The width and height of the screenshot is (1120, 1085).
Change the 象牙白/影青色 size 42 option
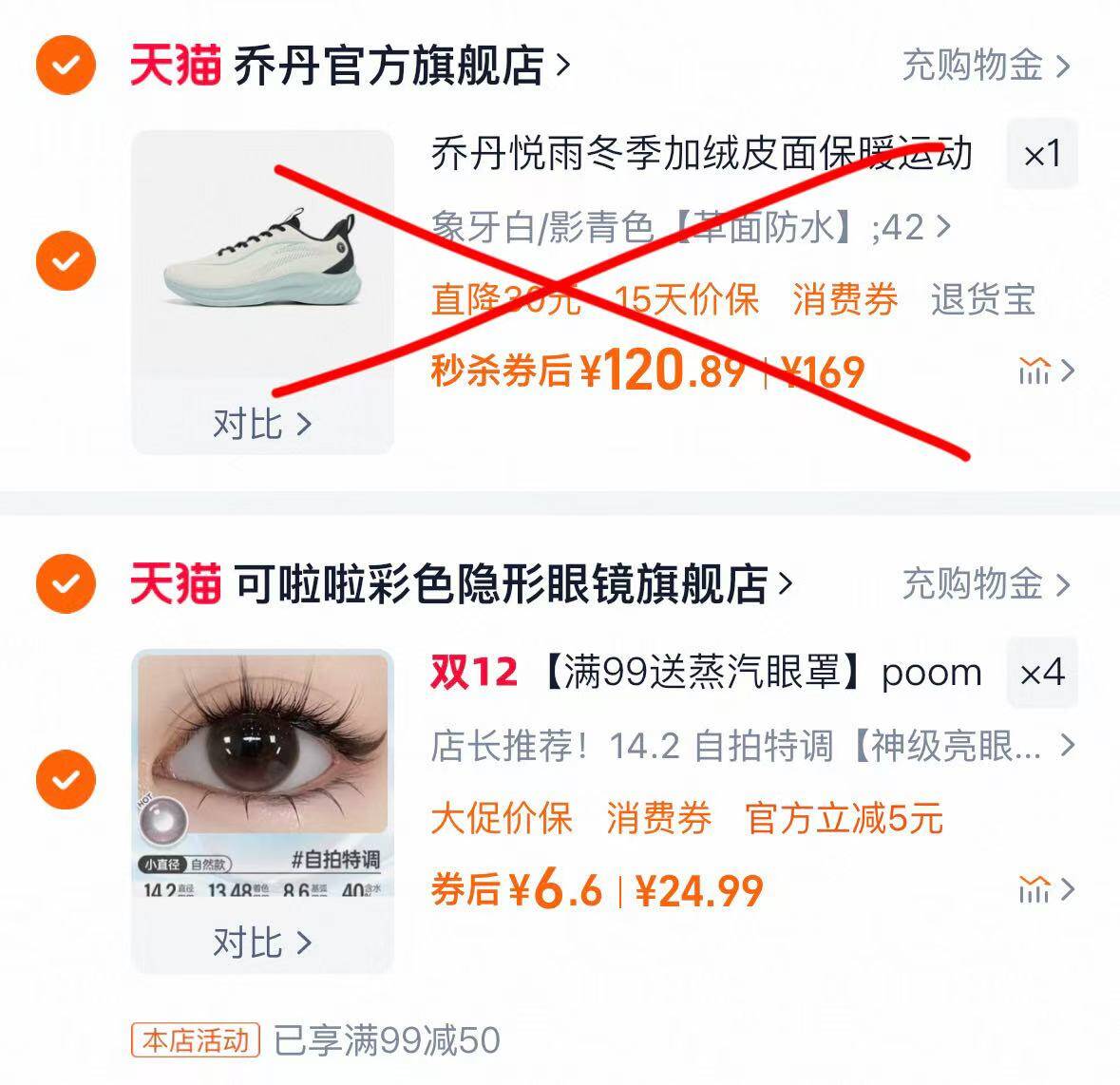pos(691,228)
